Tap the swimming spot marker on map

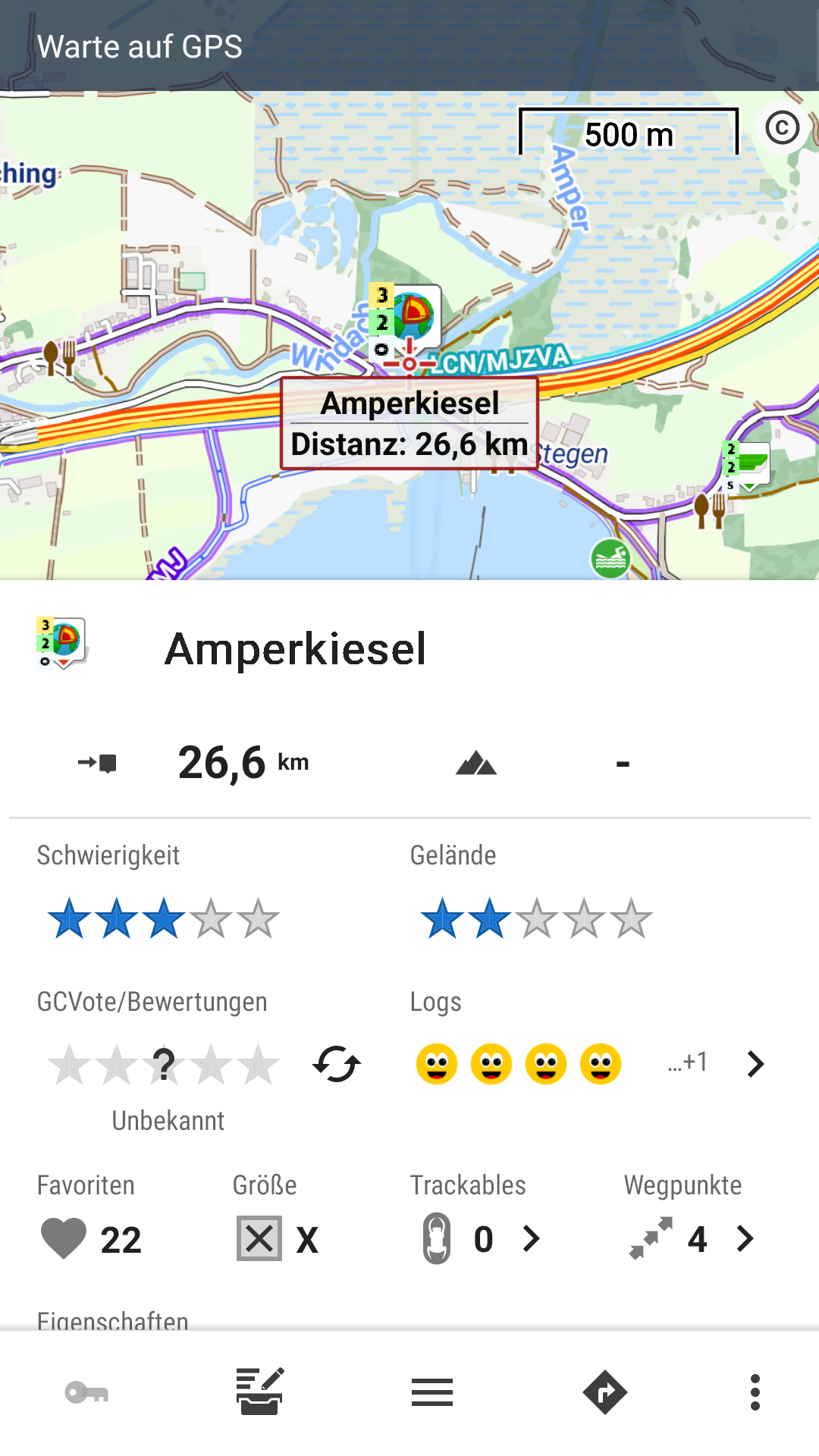610,559
